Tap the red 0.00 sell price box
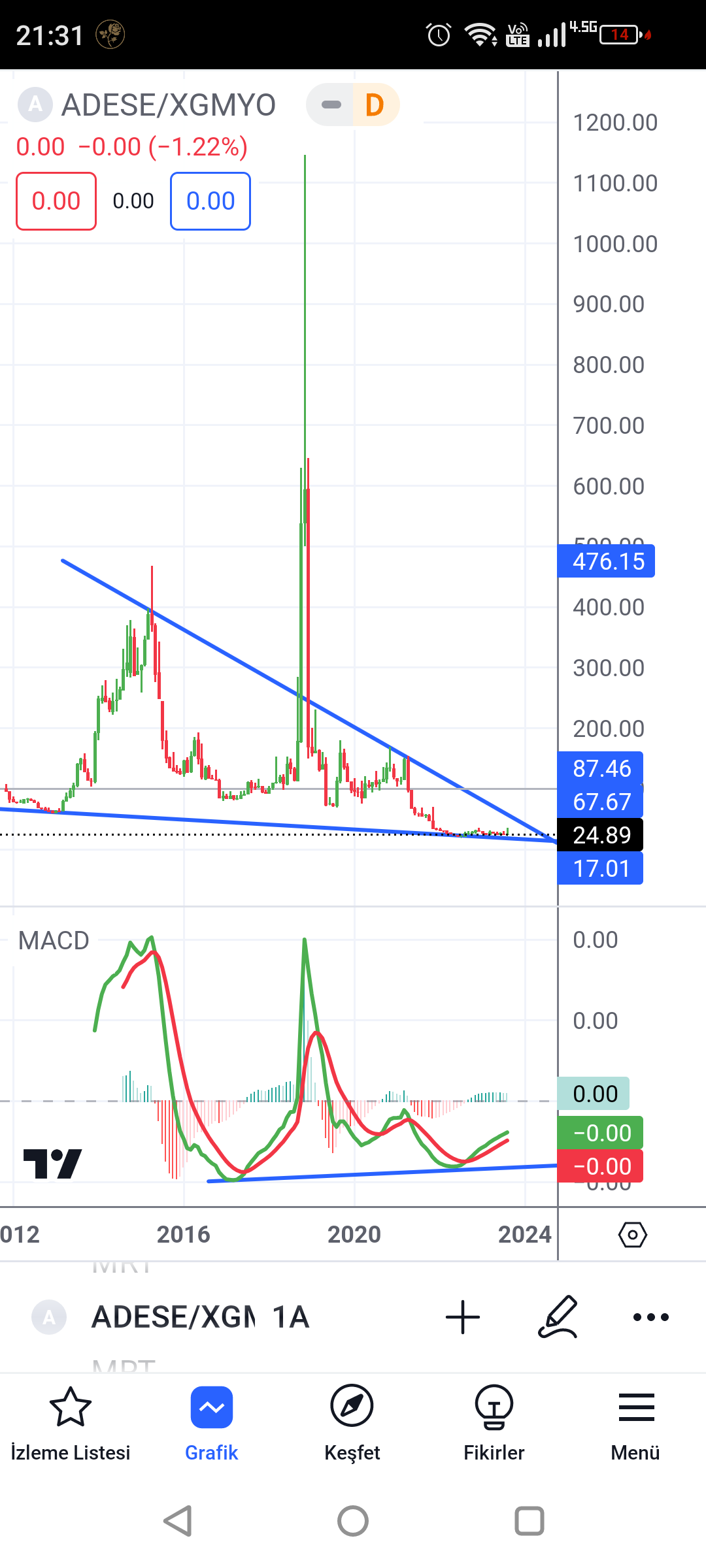This screenshot has width=706, height=1568. tap(56, 201)
